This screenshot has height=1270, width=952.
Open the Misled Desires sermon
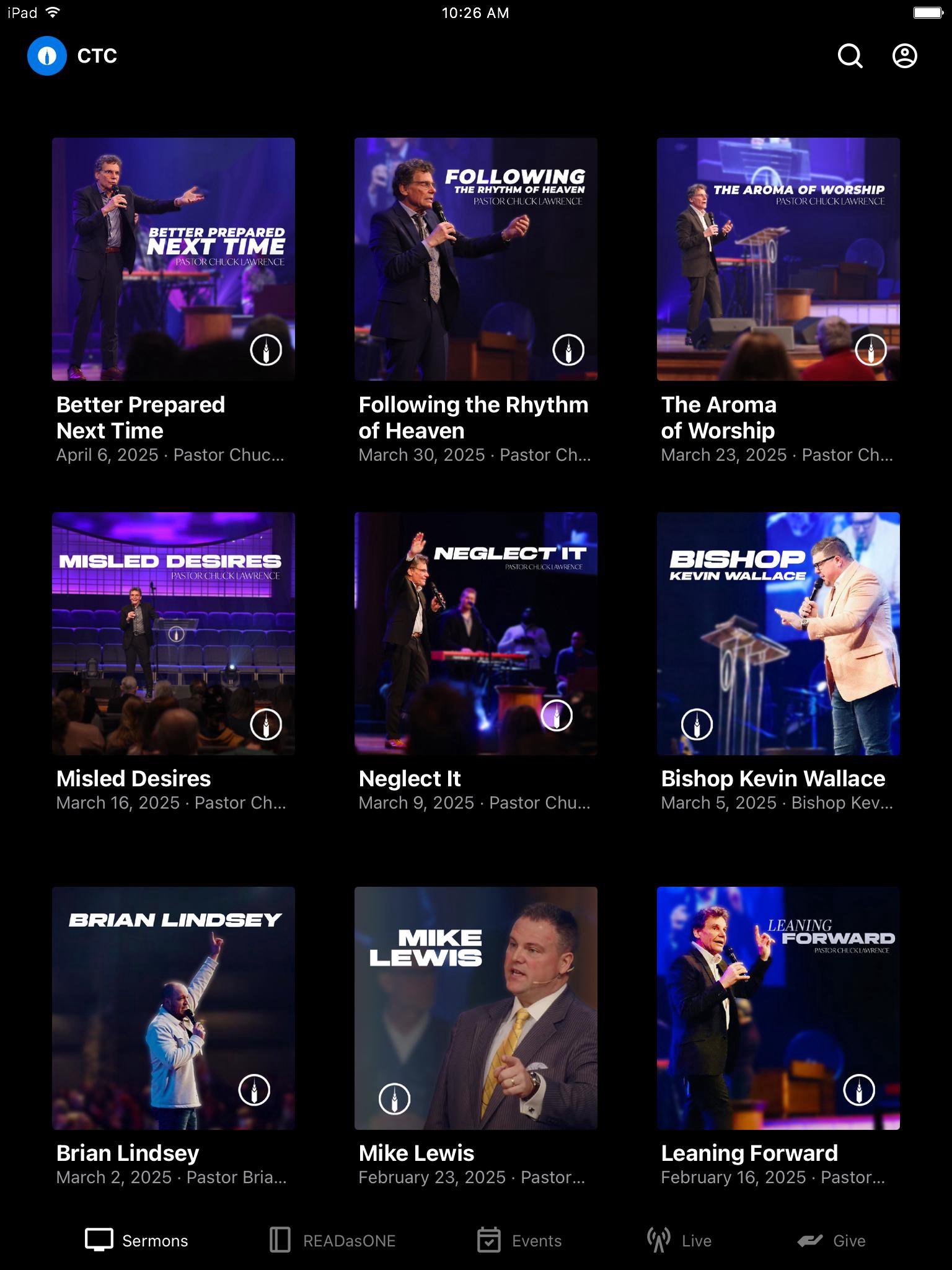173,633
